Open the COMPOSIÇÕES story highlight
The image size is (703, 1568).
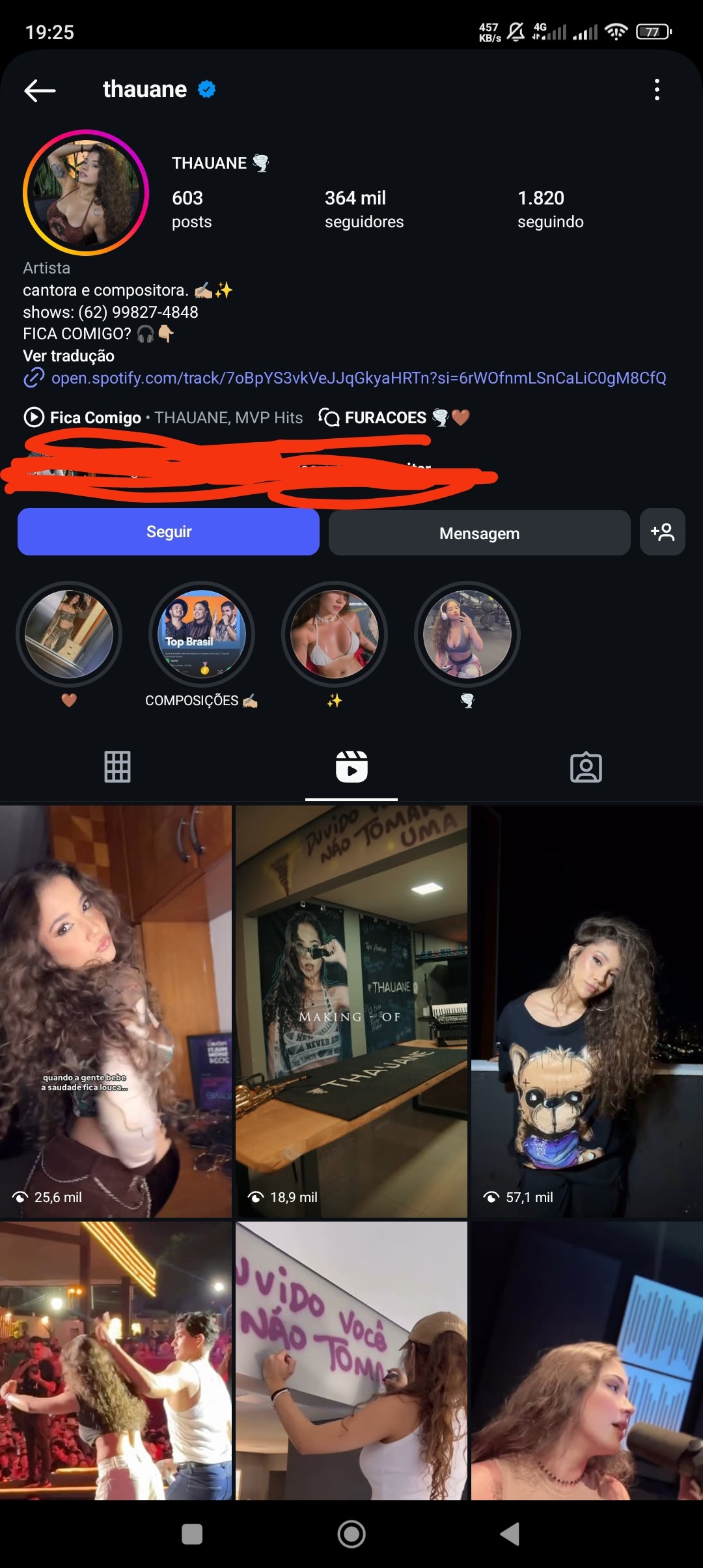tap(202, 634)
